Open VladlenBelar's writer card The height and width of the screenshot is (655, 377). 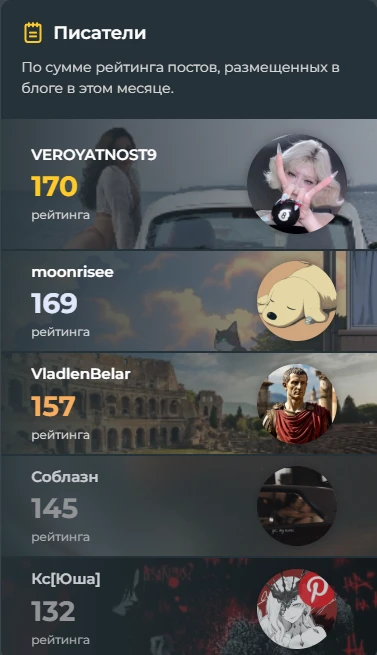pyautogui.click(x=188, y=404)
